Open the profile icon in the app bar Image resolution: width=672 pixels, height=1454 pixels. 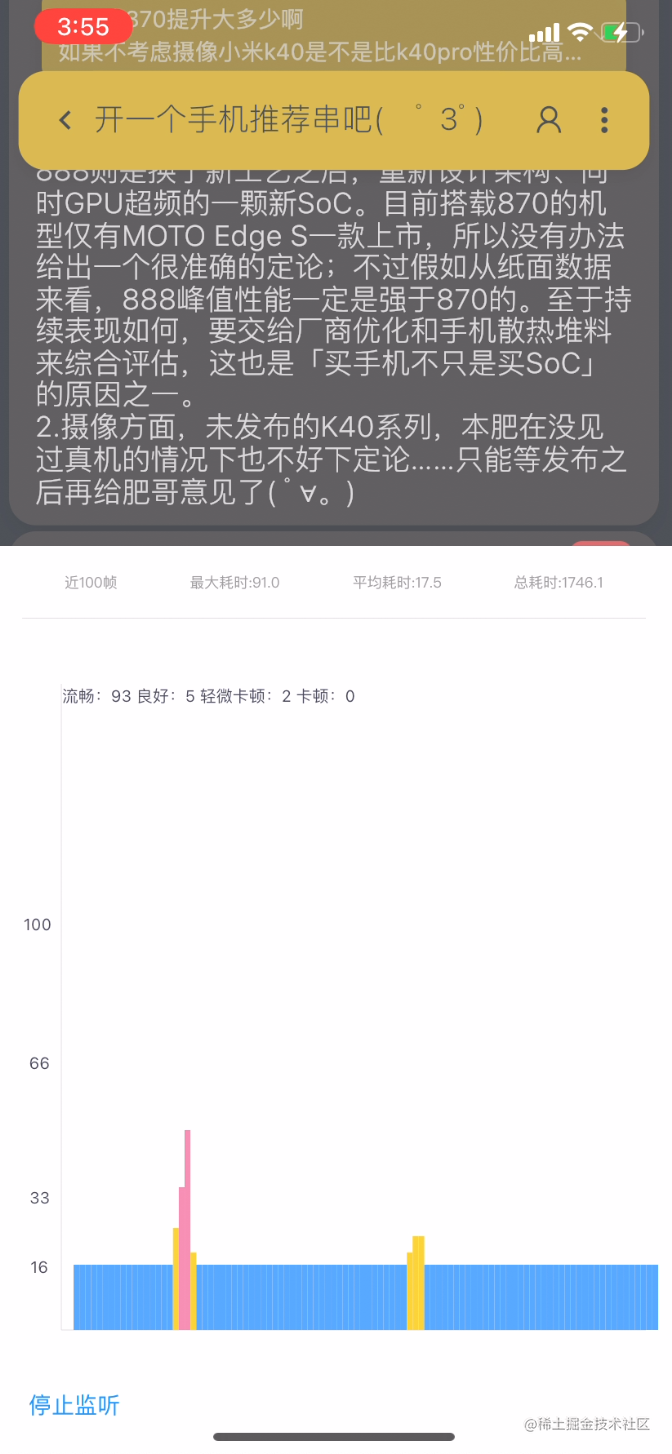click(548, 121)
